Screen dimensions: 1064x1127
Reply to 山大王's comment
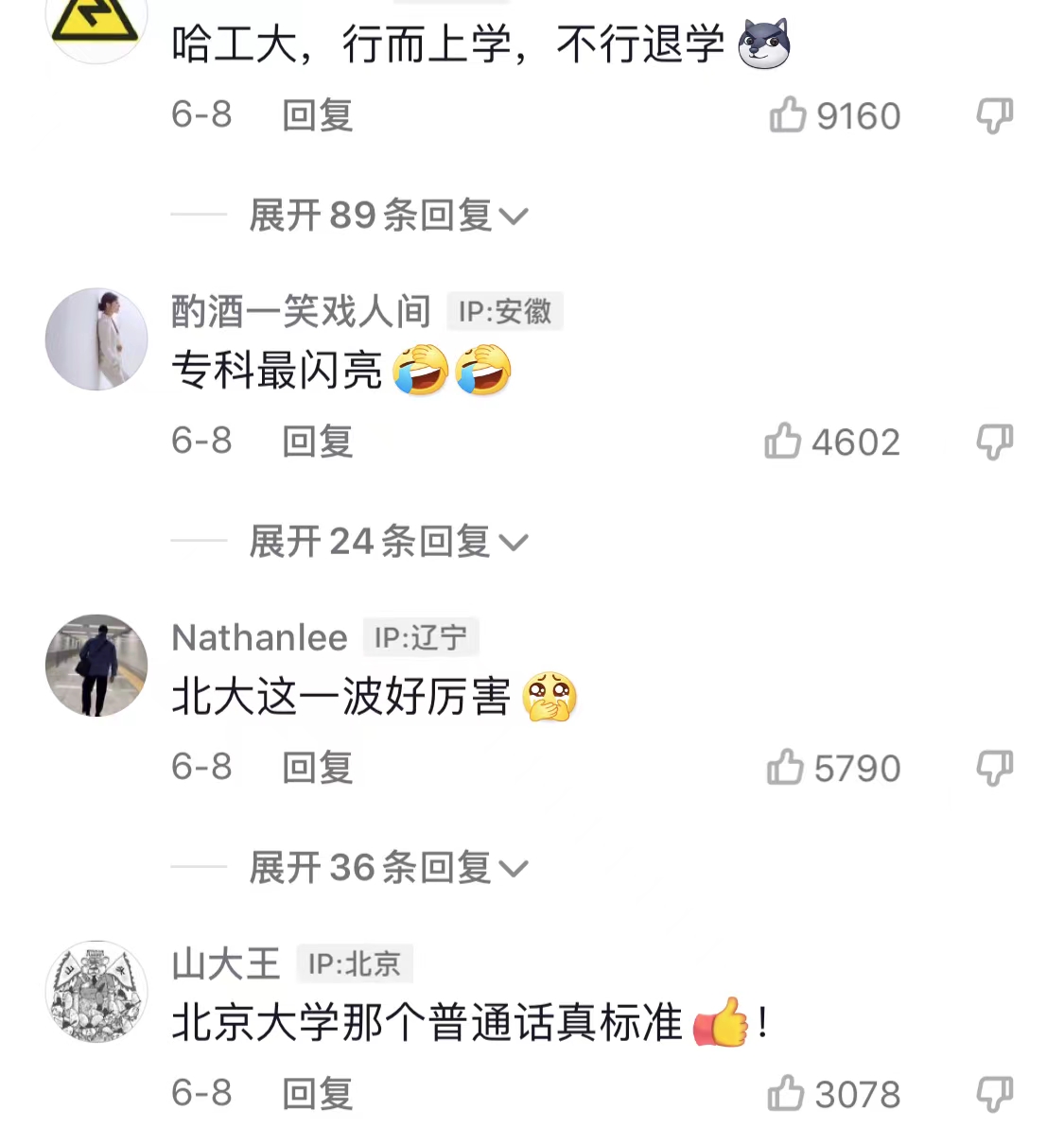point(316,1094)
